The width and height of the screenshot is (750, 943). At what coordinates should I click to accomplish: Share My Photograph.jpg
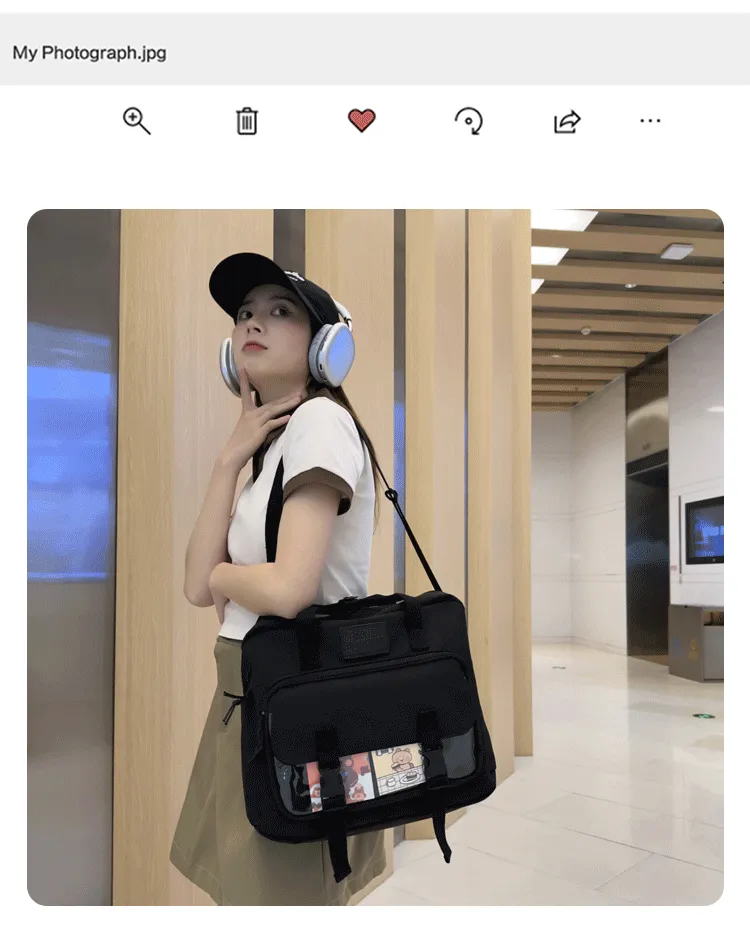click(566, 121)
